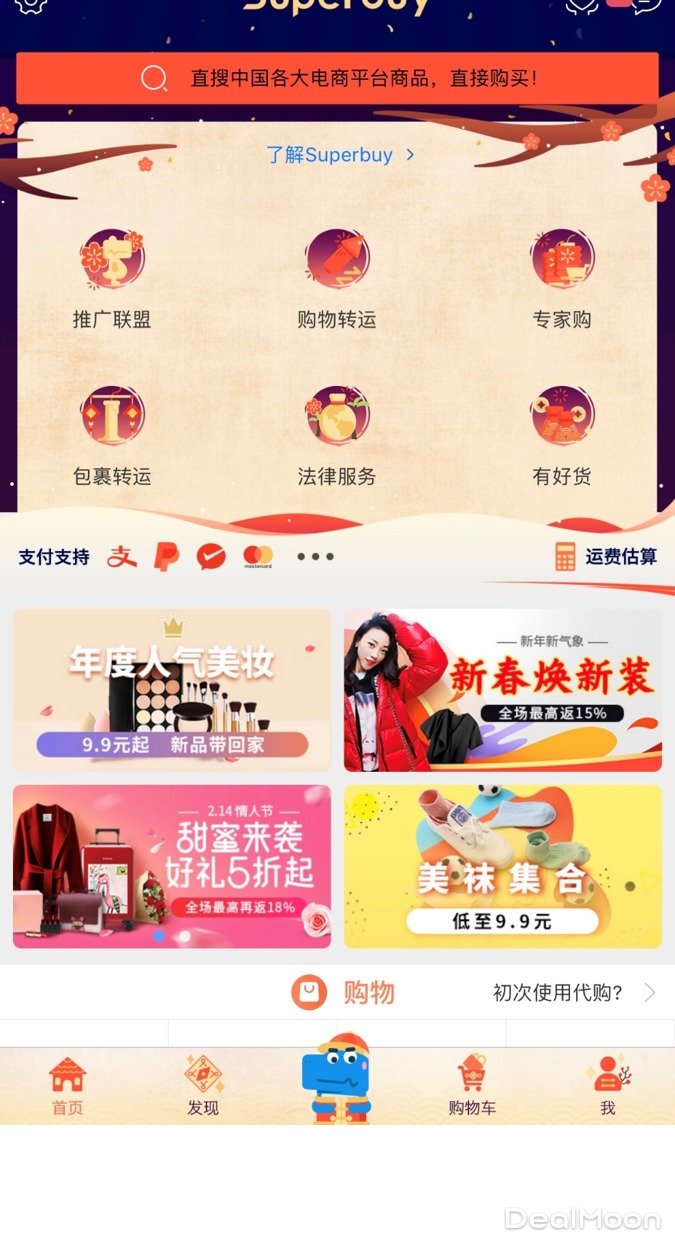Image resolution: width=675 pixels, height=1243 pixels.
Task: Tap the center mascot button in the bottom bar
Action: click(337, 1082)
